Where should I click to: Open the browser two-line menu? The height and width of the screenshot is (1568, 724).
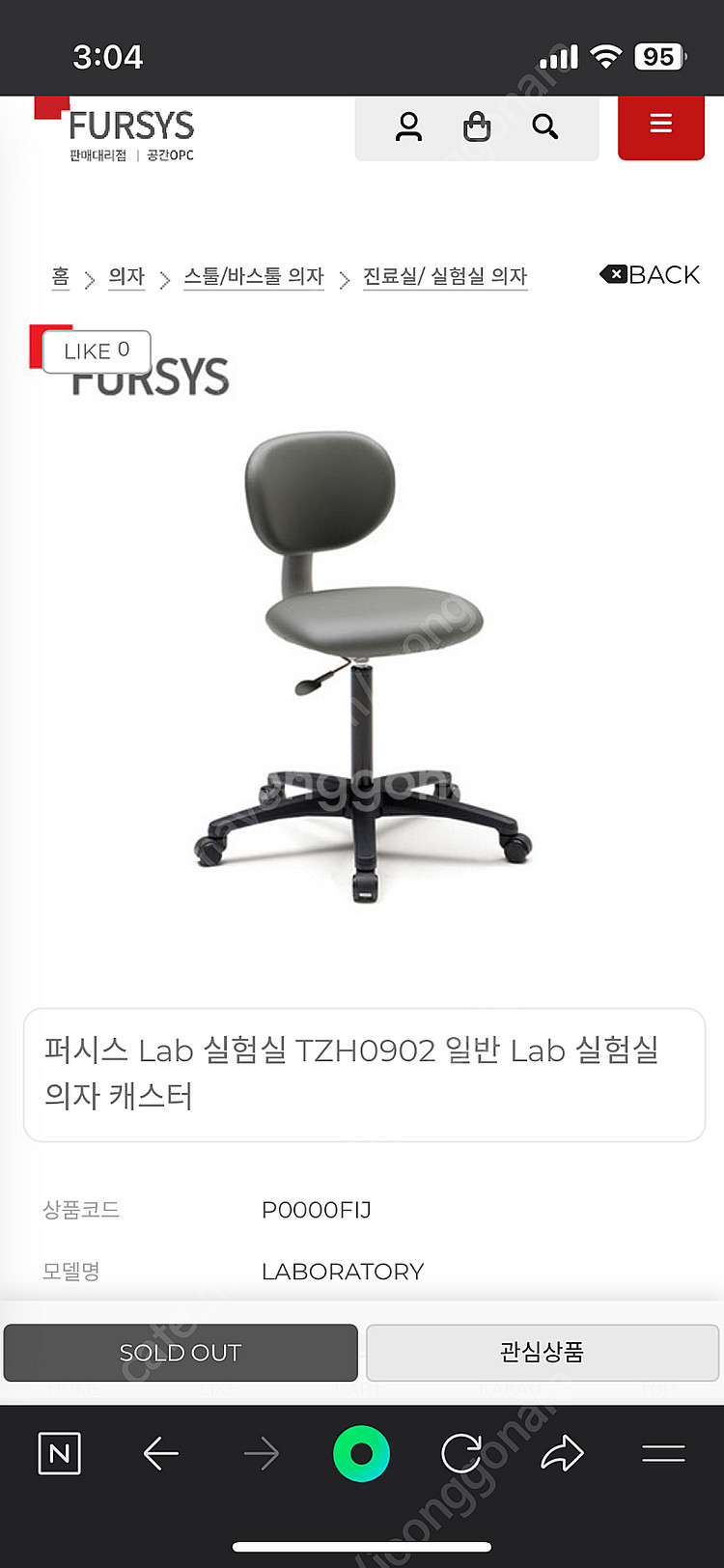(x=663, y=1453)
